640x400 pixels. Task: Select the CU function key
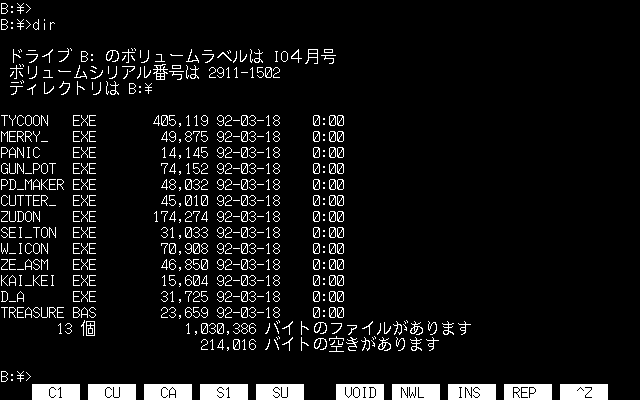click(112, 393)
